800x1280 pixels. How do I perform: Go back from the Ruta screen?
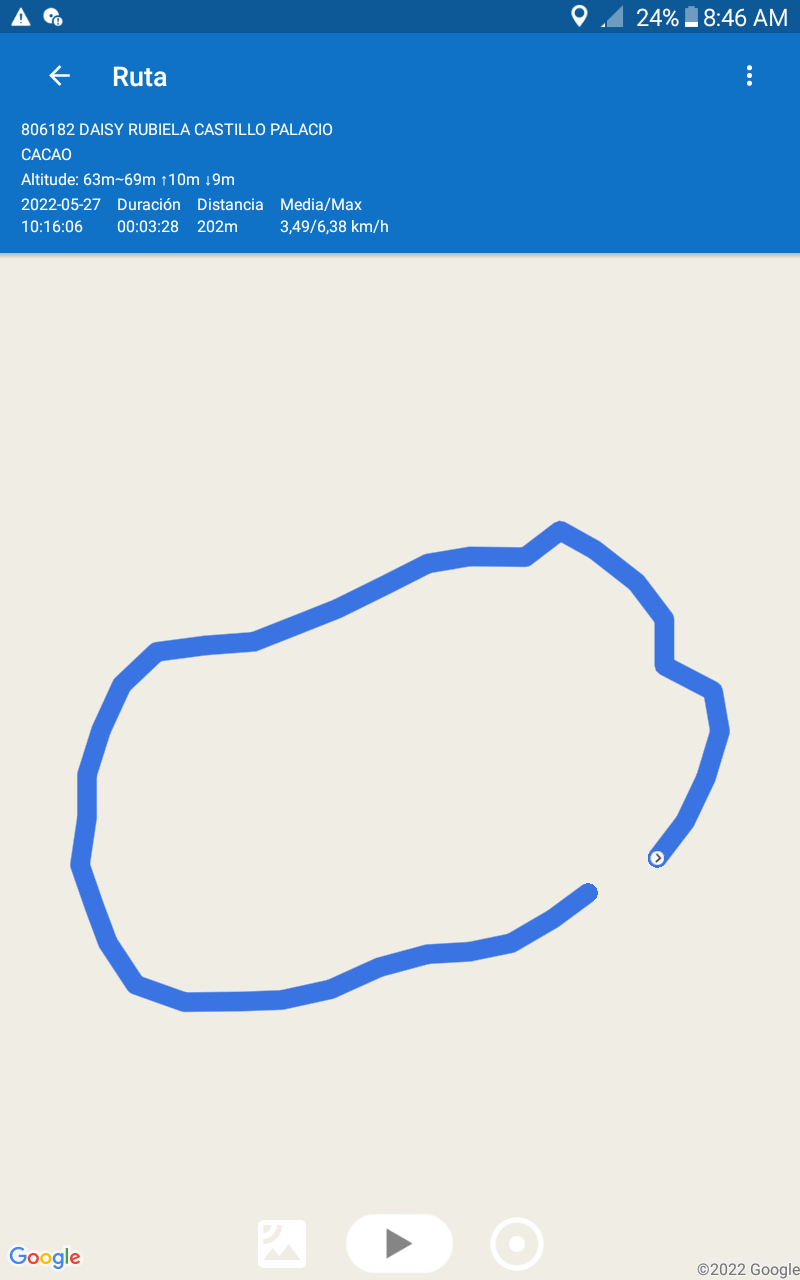click(60, 76)
